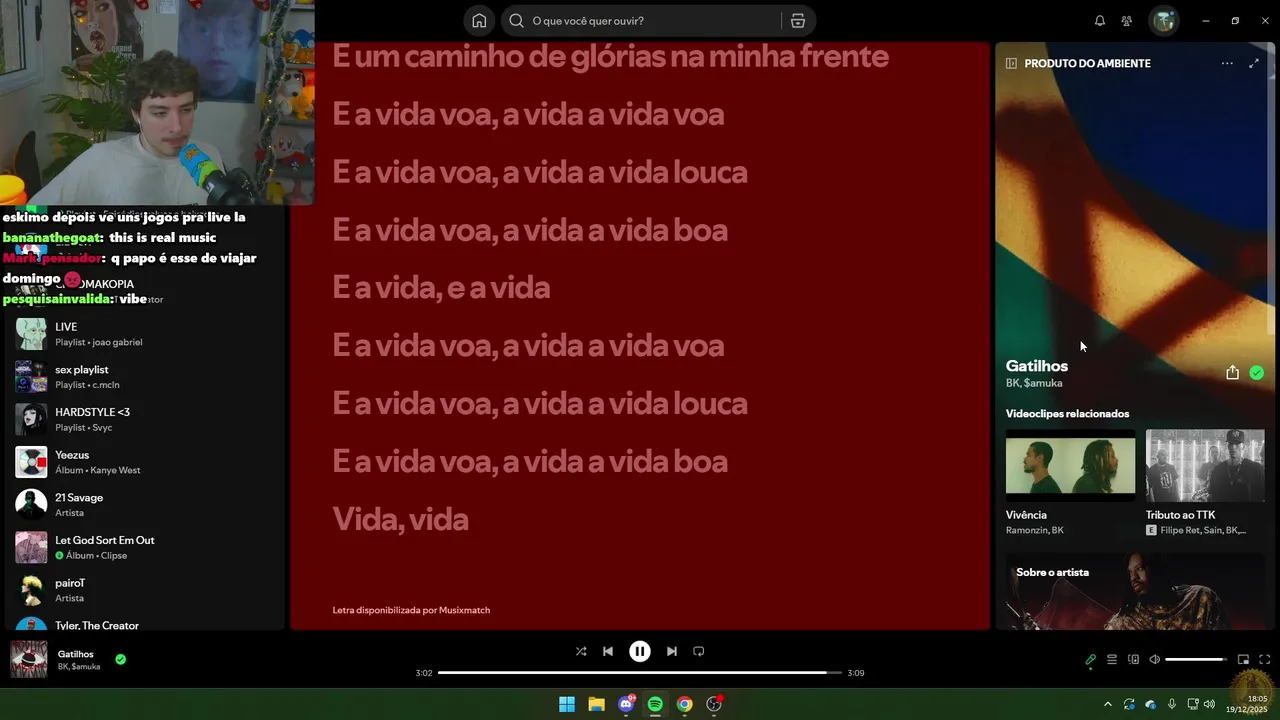Screen dimensions: 1280x720
Task: Share the song Gatilhos
Action: pos(1232,373)
